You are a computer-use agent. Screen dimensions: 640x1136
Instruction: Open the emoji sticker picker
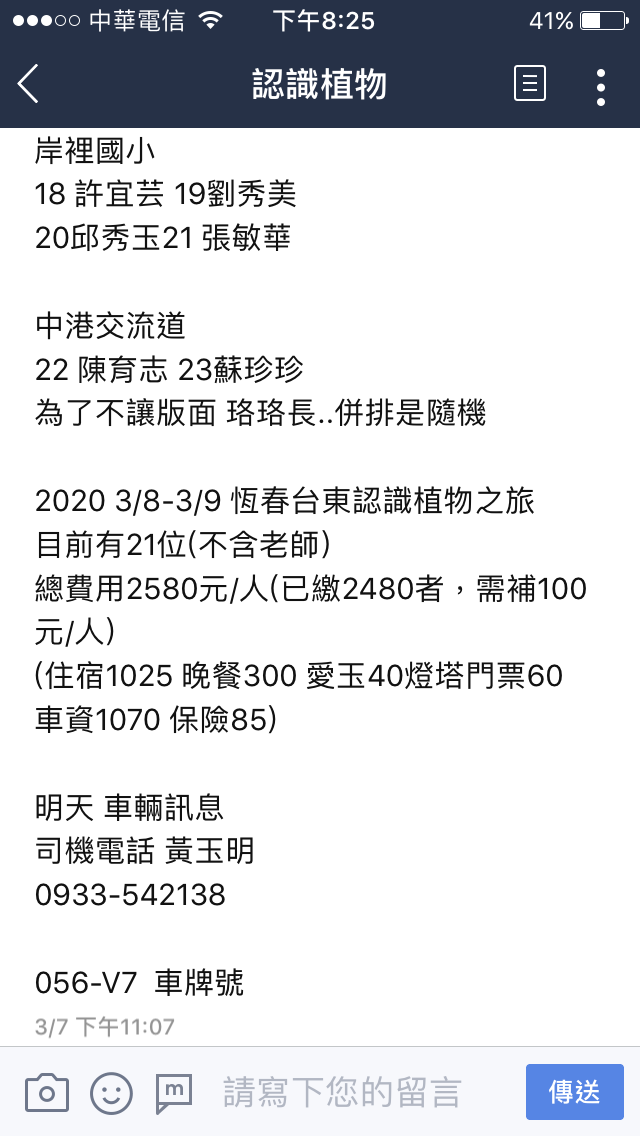[x=112, y=1093]
